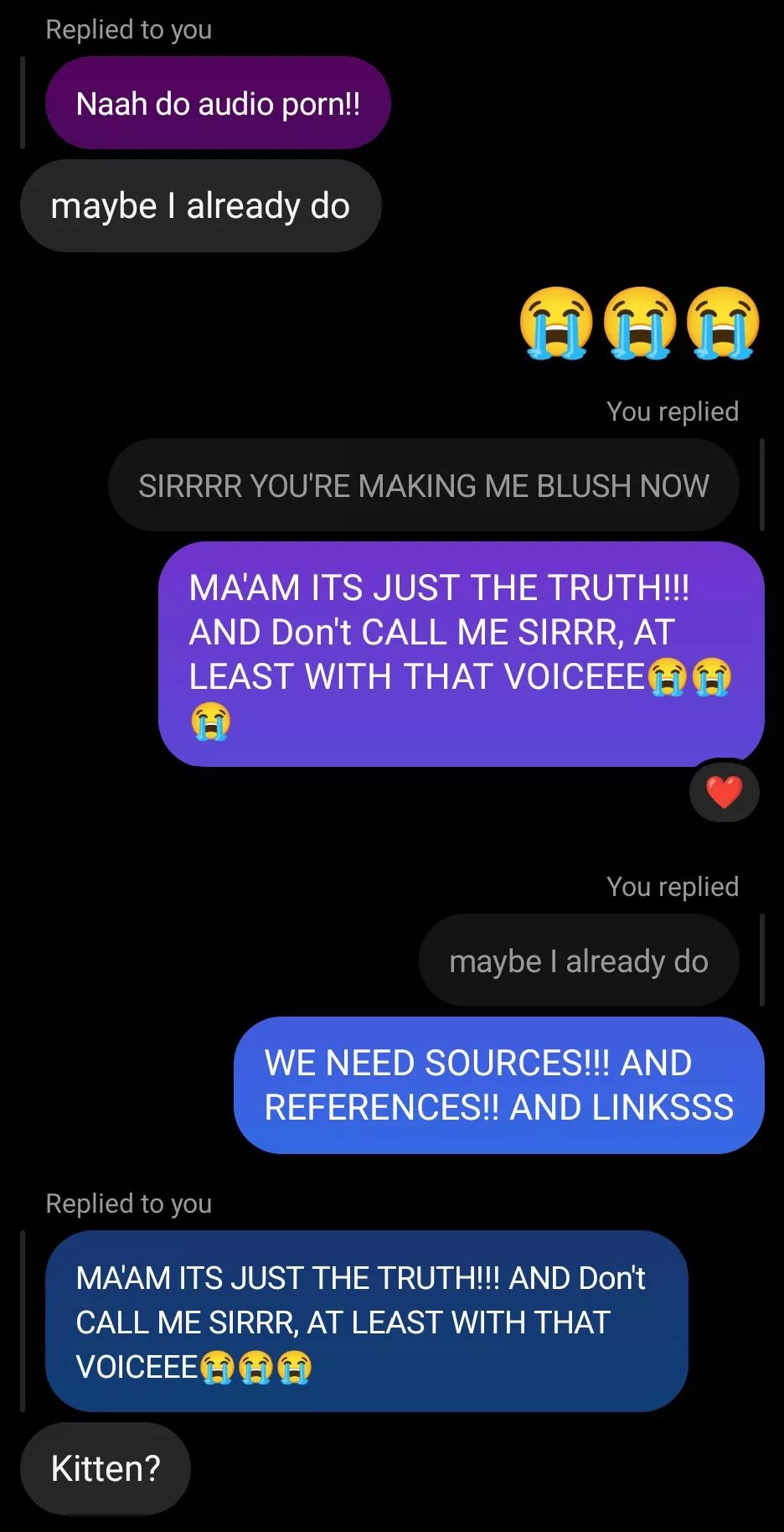Tap quoted "maybe I already do" above WE NEED SOURCES

pos(578,961)
